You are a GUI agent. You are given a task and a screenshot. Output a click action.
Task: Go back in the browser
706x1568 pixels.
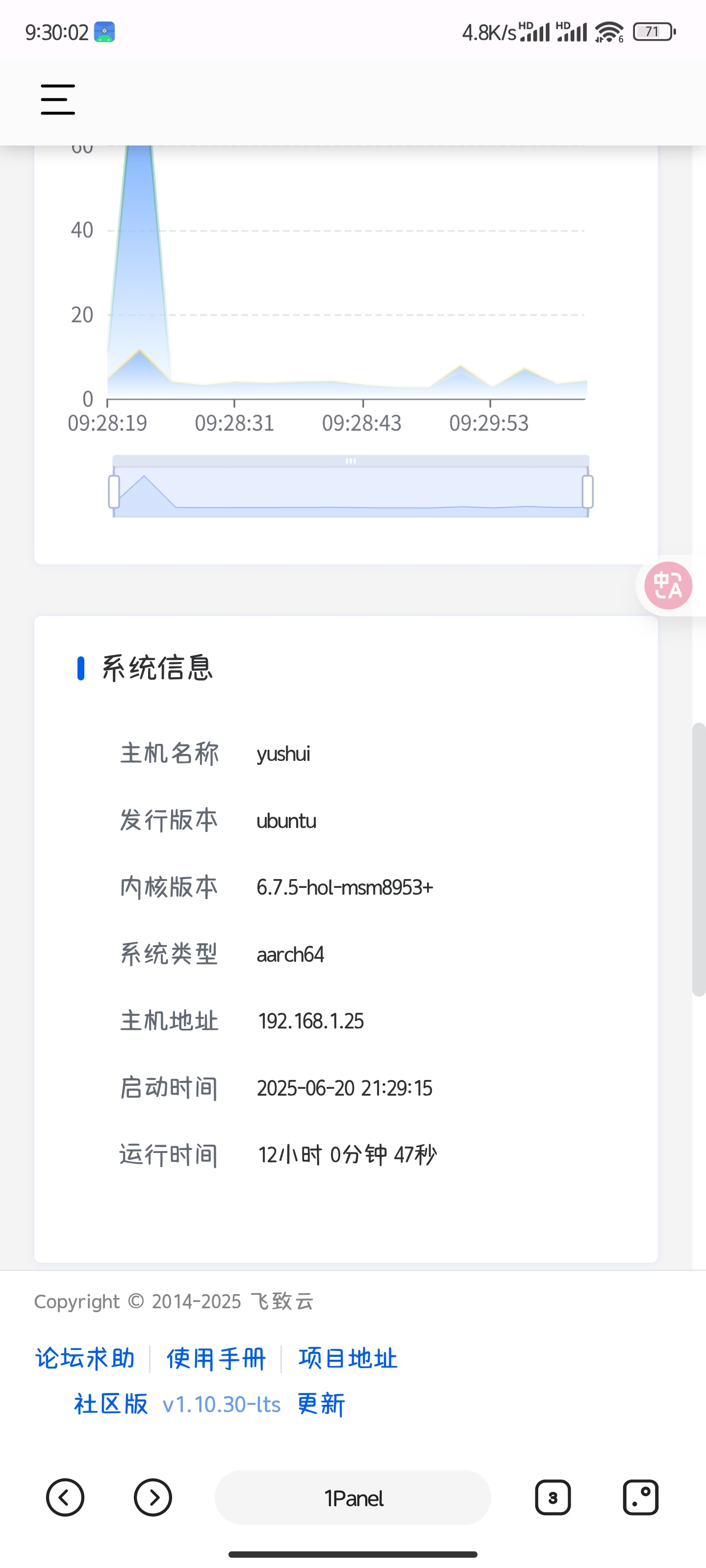click(65, 1497)
